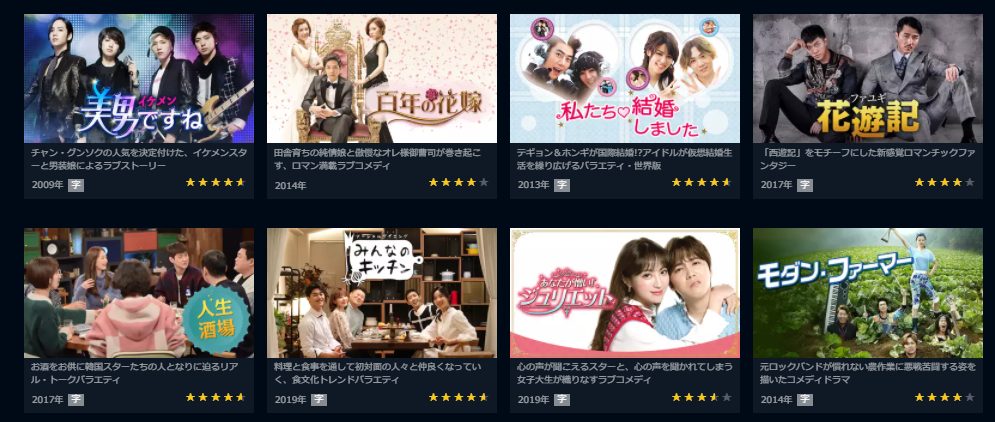995x422 pixels.
Task: View the 人生酒場 talk variety show
Action: 139,293
